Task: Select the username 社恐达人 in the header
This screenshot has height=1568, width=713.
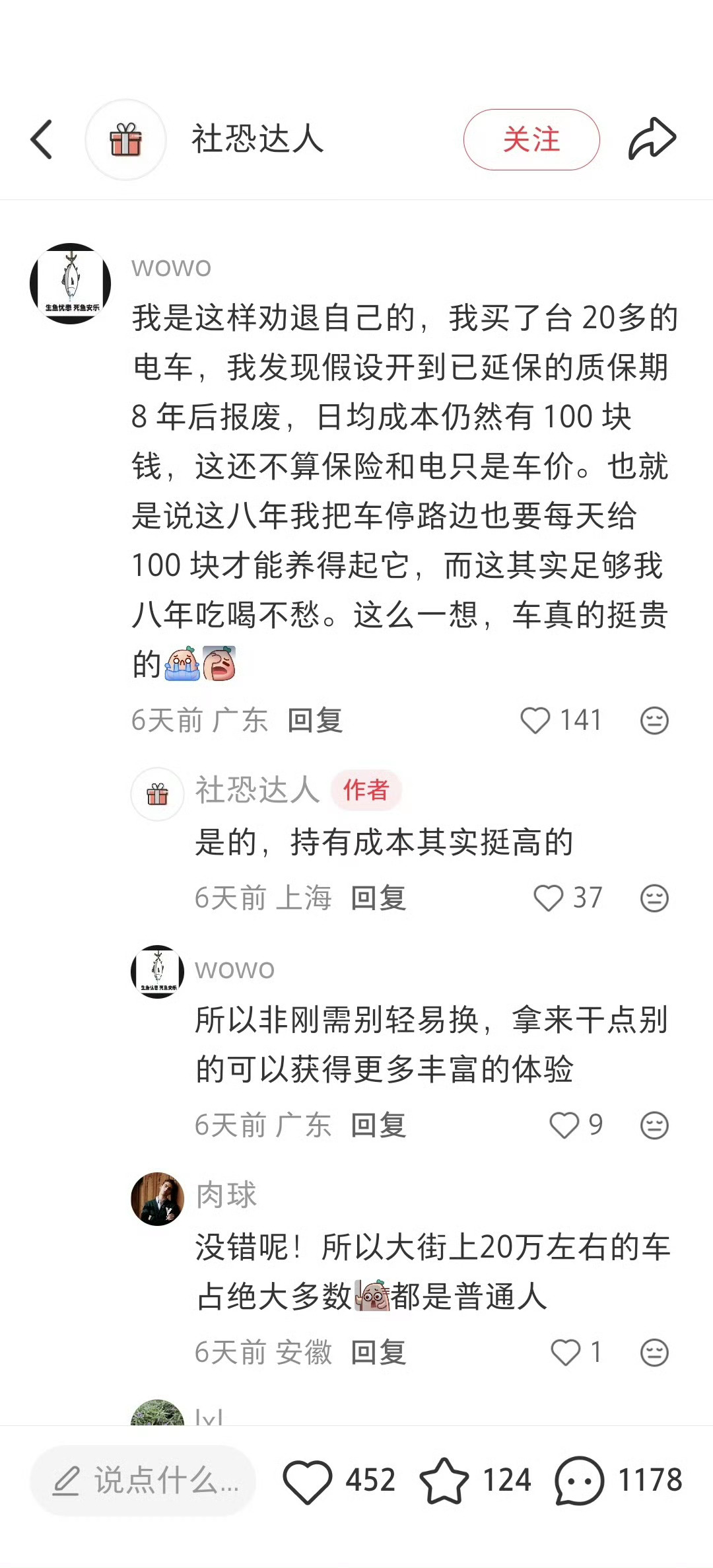Action: tap(258, 140)
